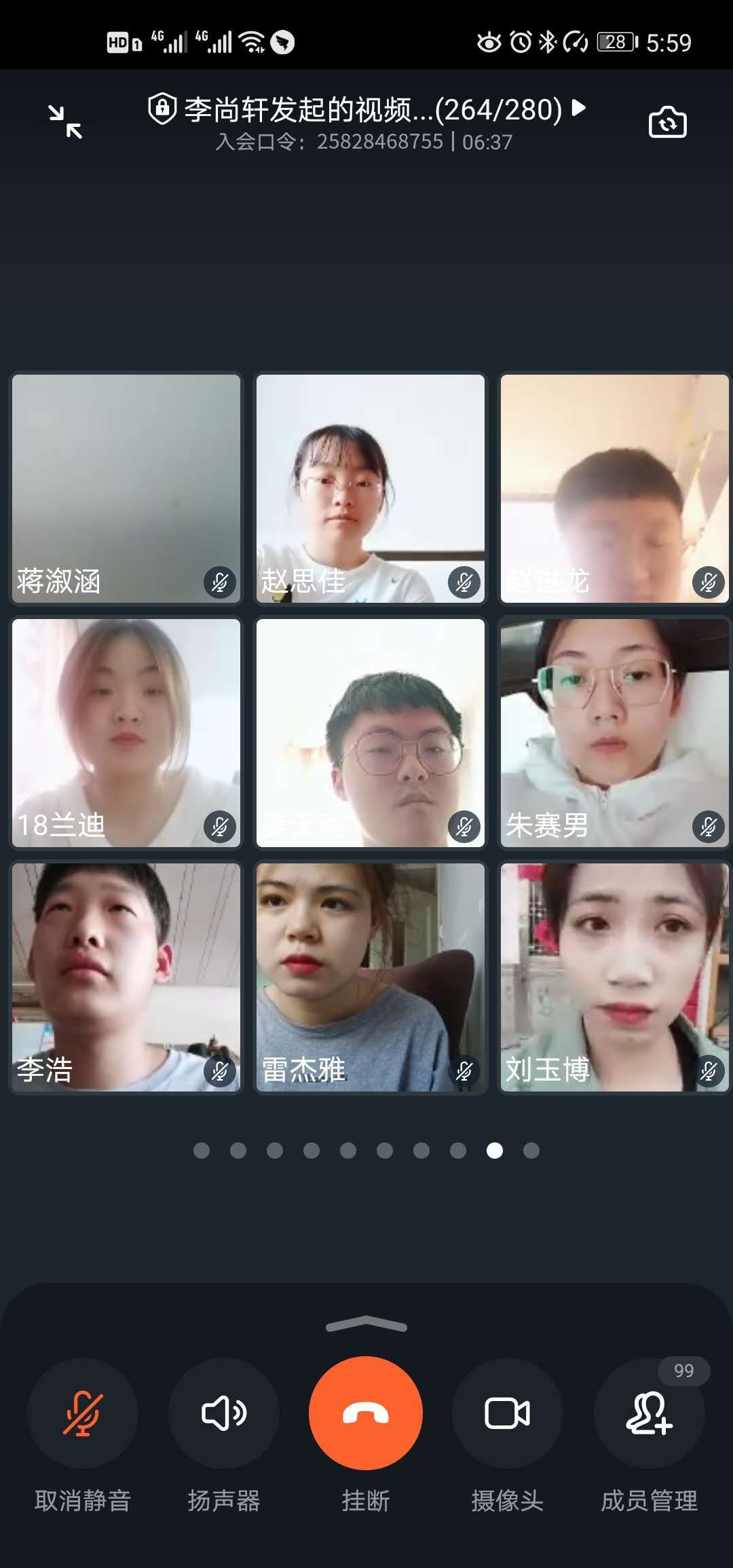Flip the camera using the switch icon
733x1568 pixels.
[668, 123]
